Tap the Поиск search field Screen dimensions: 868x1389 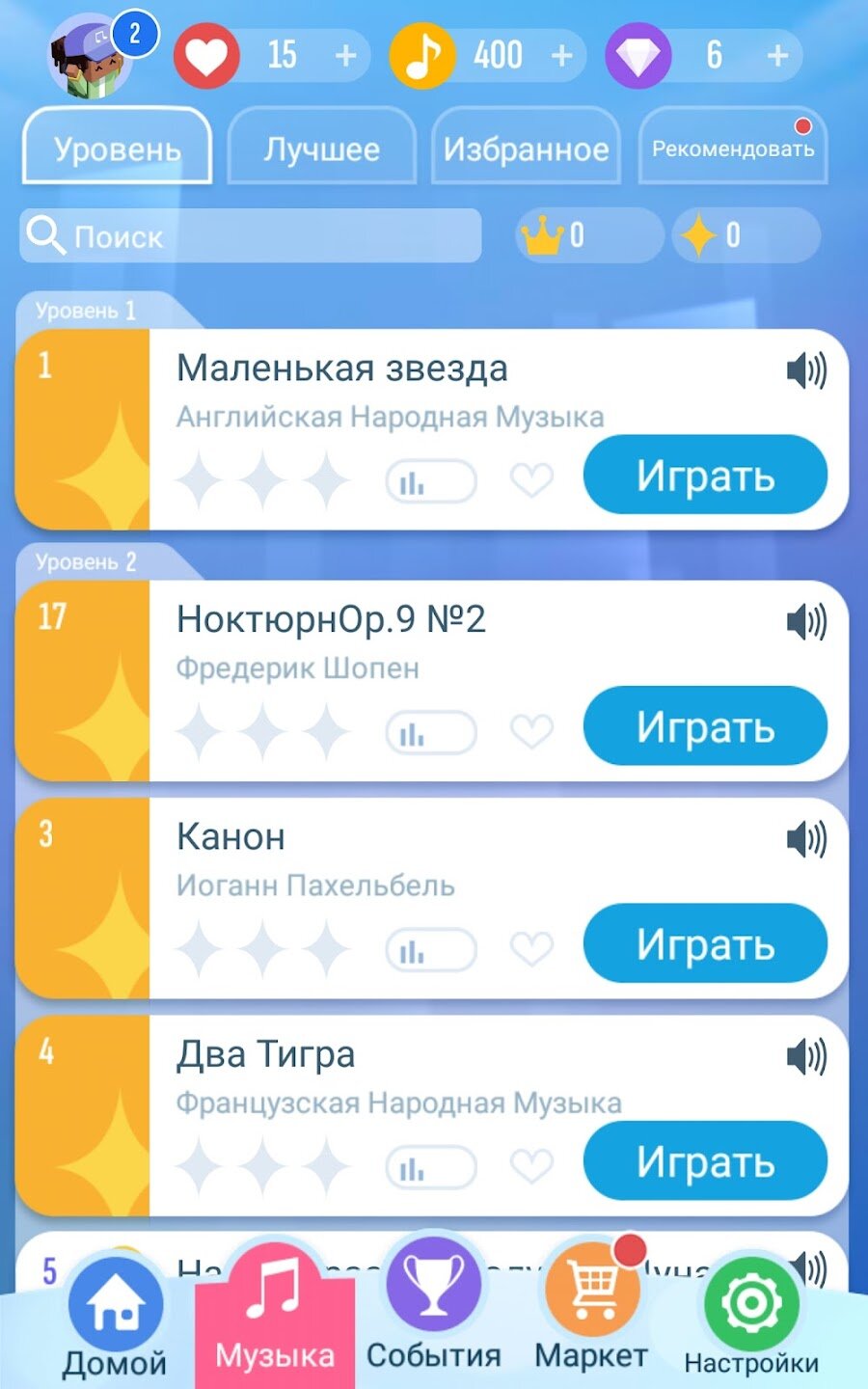251,235
